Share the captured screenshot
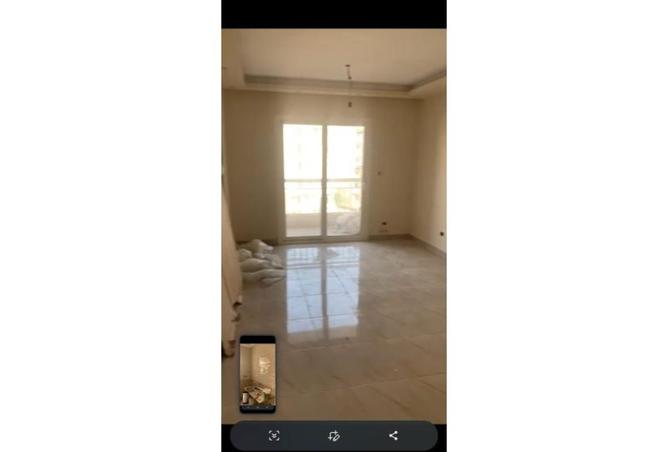This screenshot has height=452, width=668. pyautogui.click(x=393, y=436)
